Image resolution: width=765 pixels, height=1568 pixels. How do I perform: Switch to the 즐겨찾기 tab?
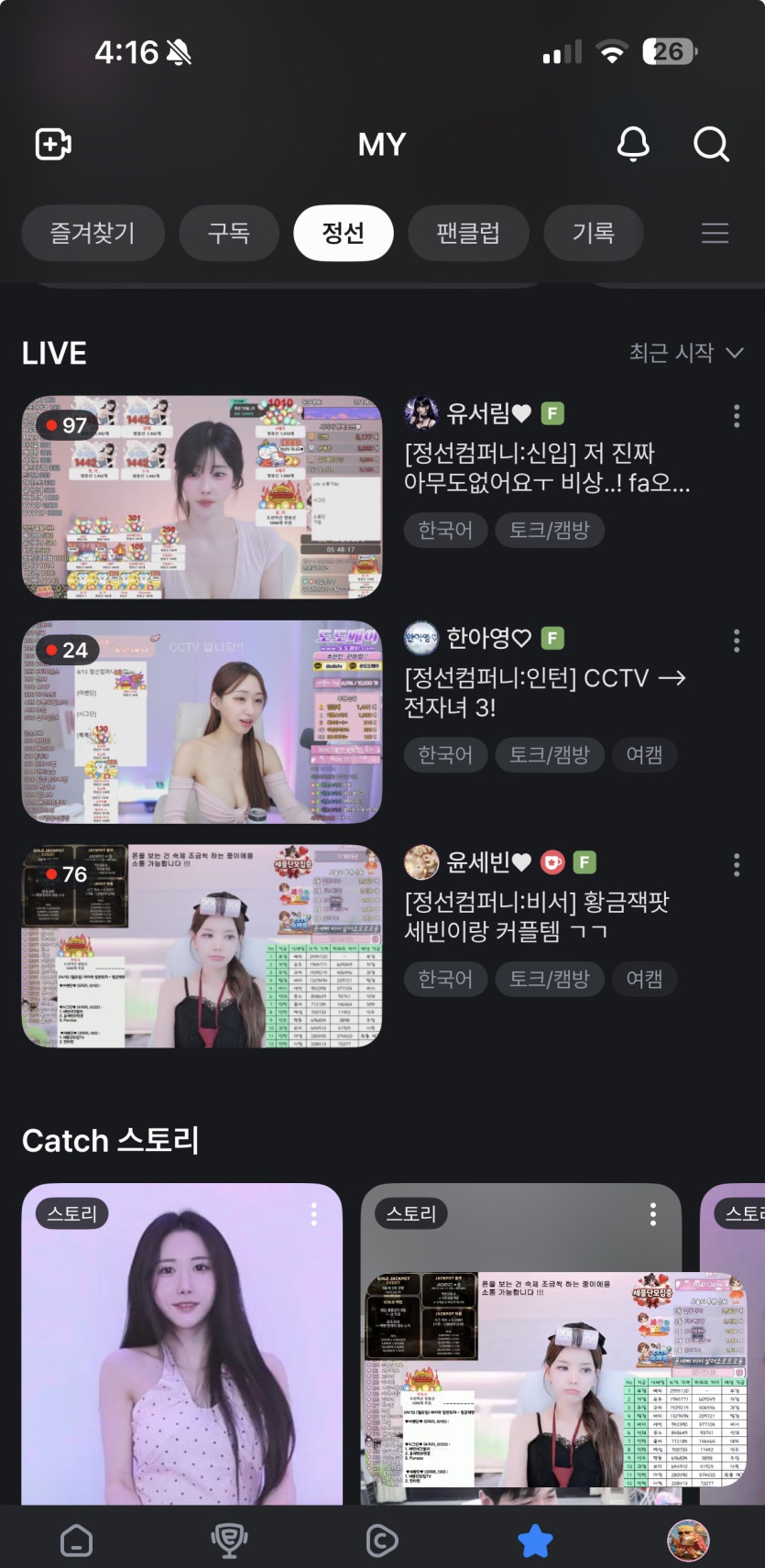[x=93, y=233]
